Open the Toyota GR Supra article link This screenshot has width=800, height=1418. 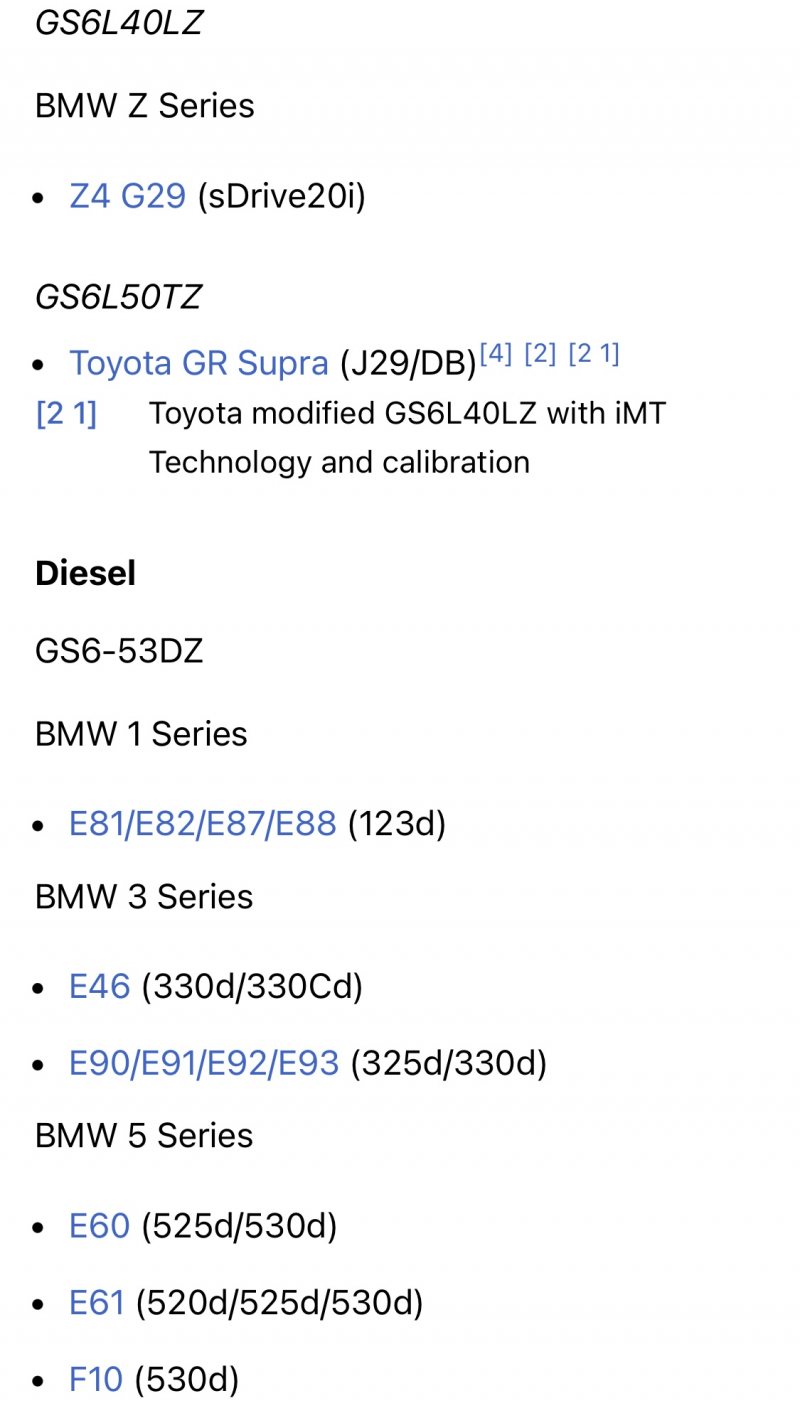coord(198,362)
